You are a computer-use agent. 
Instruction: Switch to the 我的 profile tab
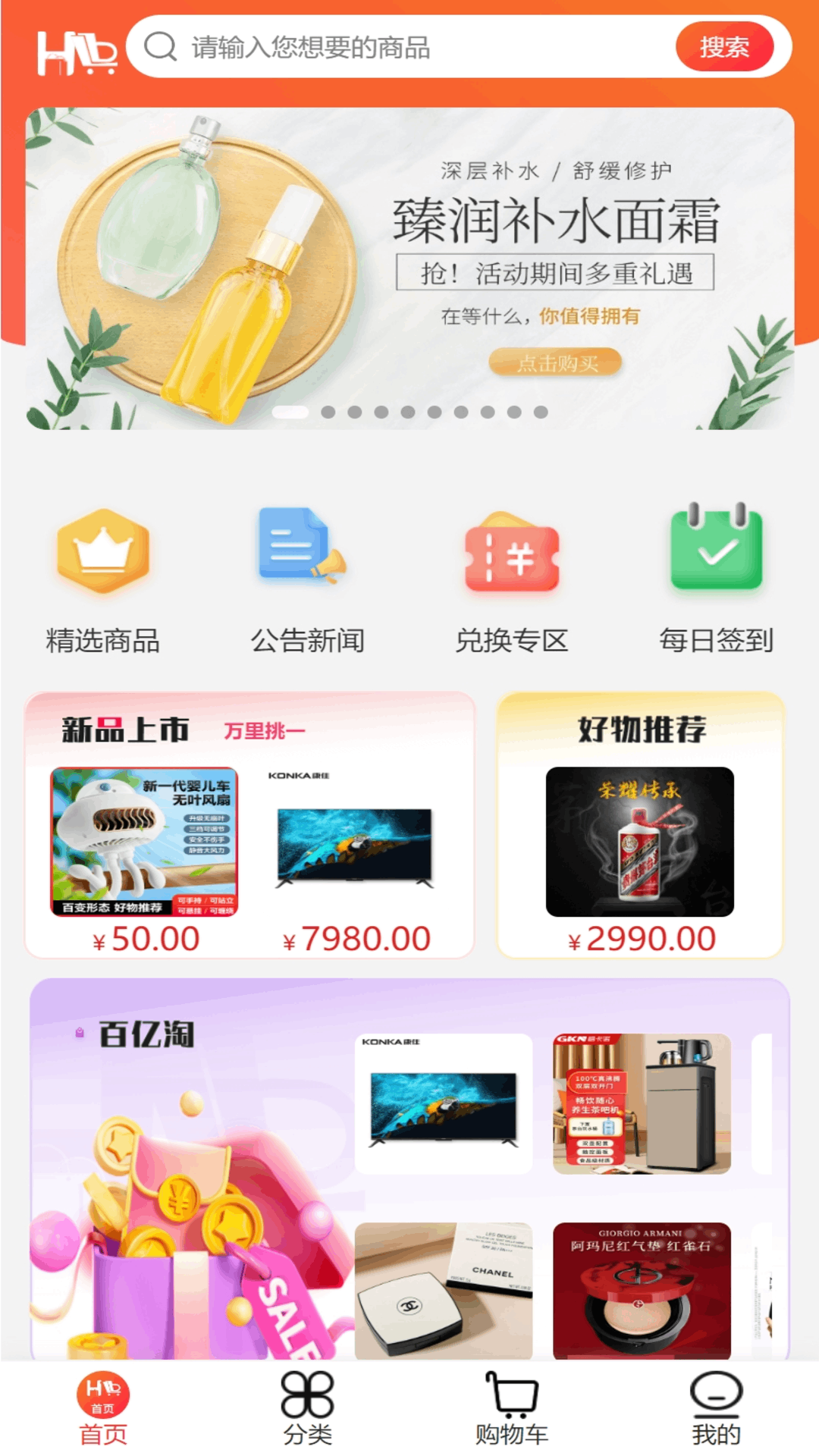click(716, 1407)
